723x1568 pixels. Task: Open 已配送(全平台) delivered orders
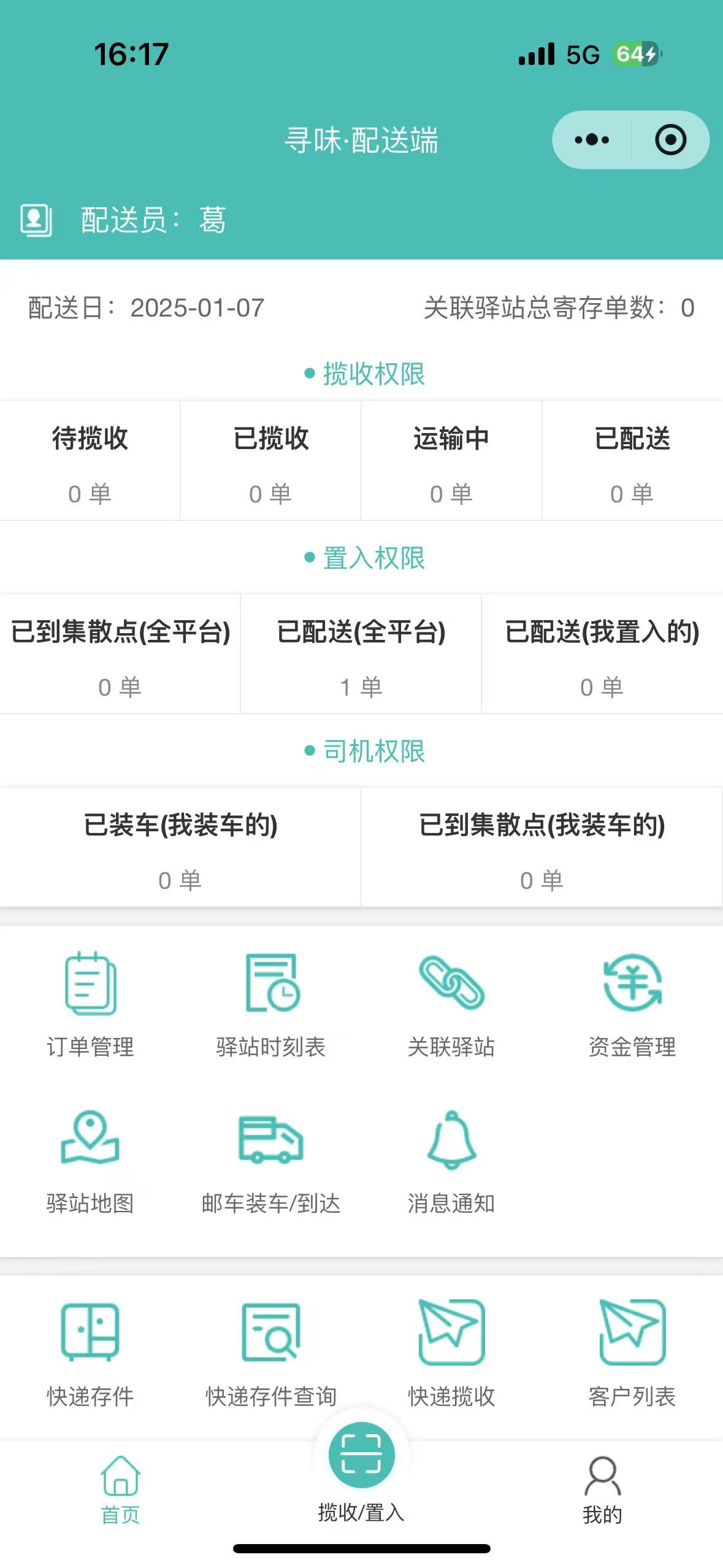pyautogui.click(x=361, y=655)
